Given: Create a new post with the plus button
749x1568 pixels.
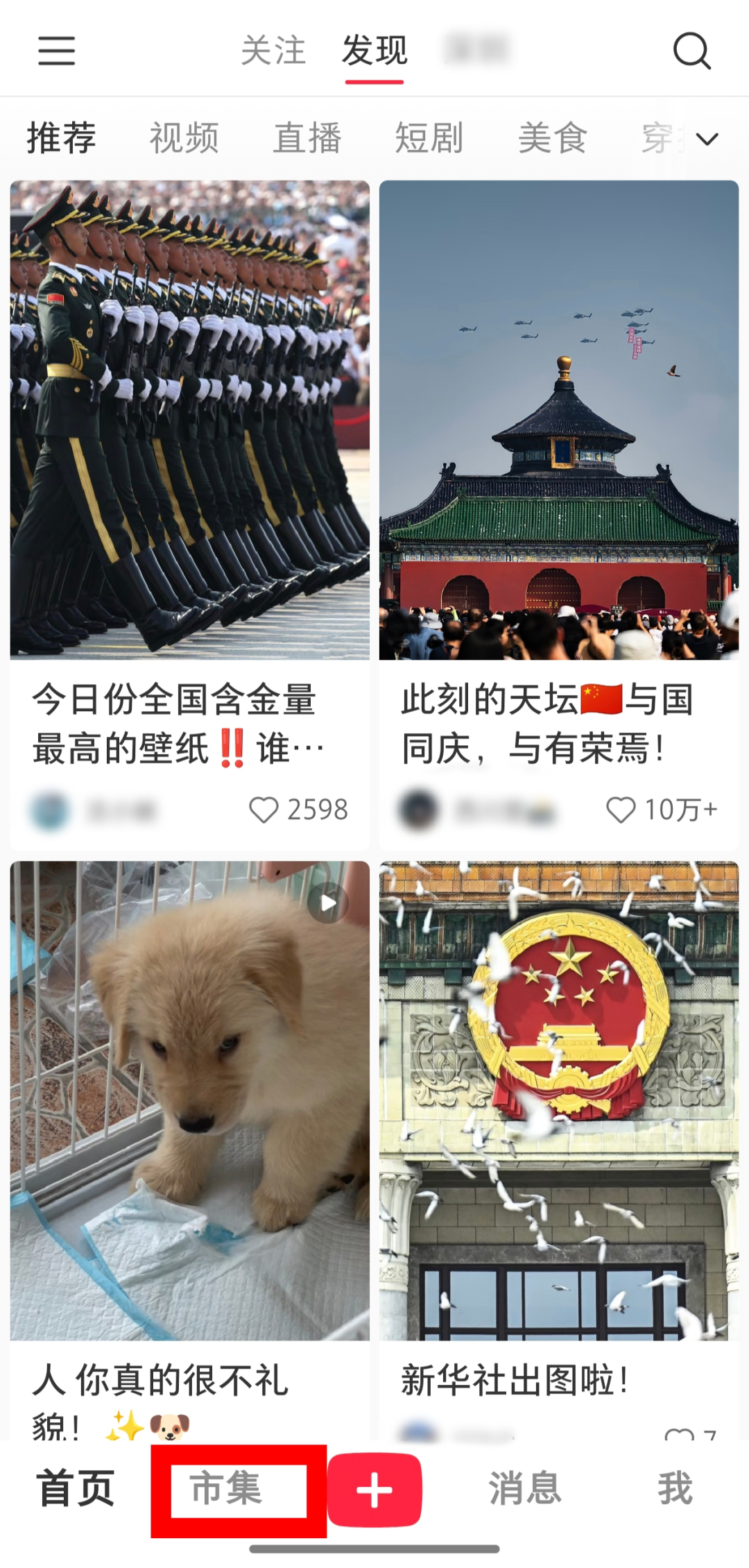Looking at the screenshot, I should (374, 1490).
